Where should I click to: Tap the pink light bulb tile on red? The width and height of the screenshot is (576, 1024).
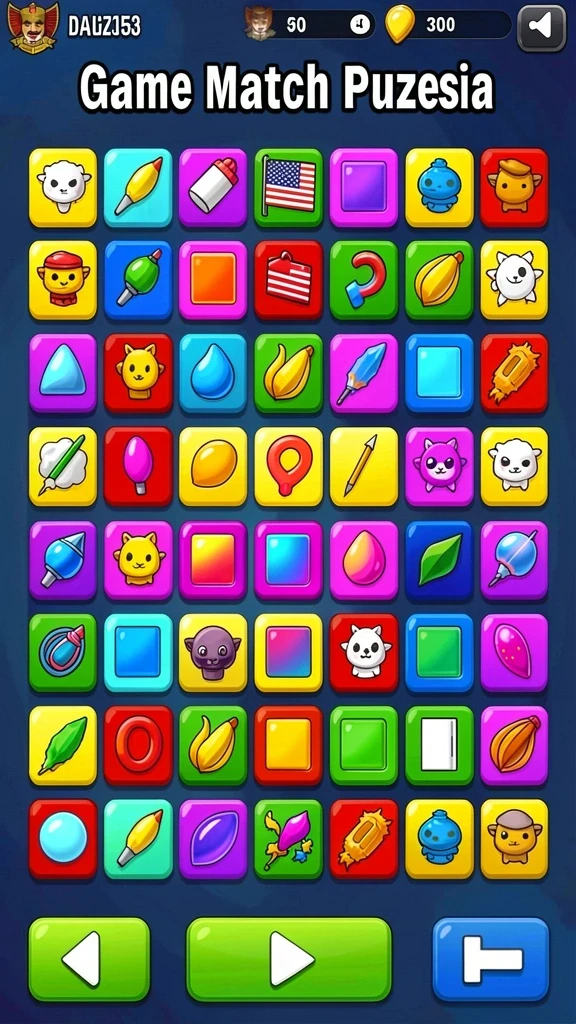click(x=138, y=466)
